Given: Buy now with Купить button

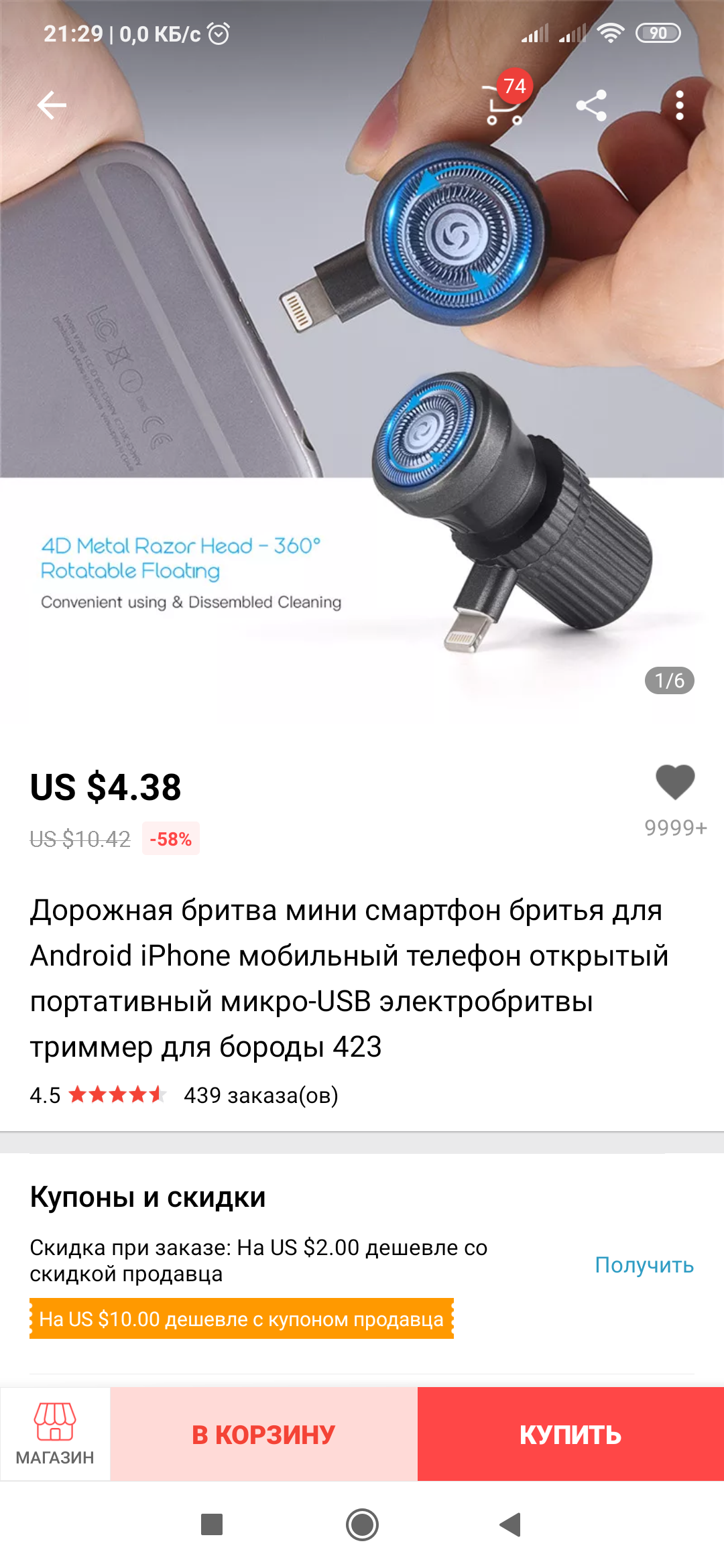Looking at the screenshot, I should (x=570, y=1435).
